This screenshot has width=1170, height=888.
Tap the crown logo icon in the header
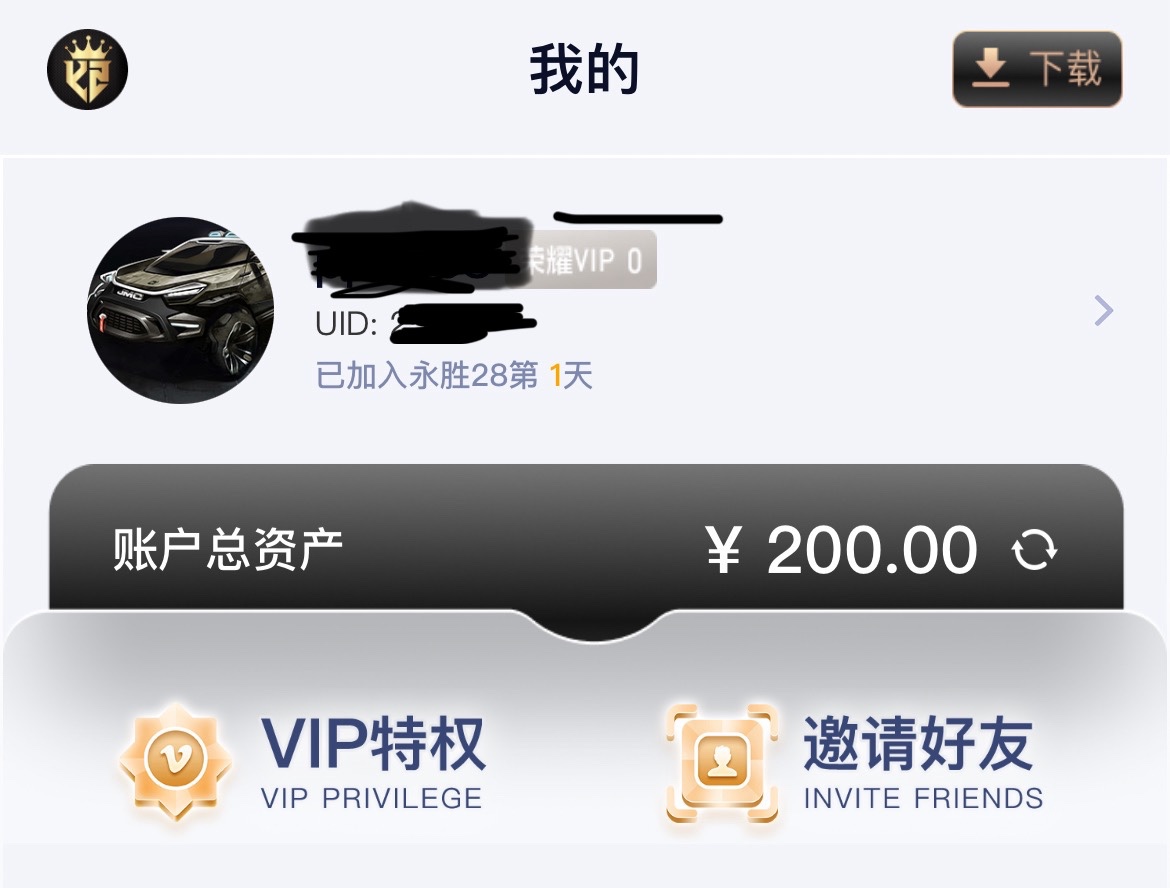[88, 70]
